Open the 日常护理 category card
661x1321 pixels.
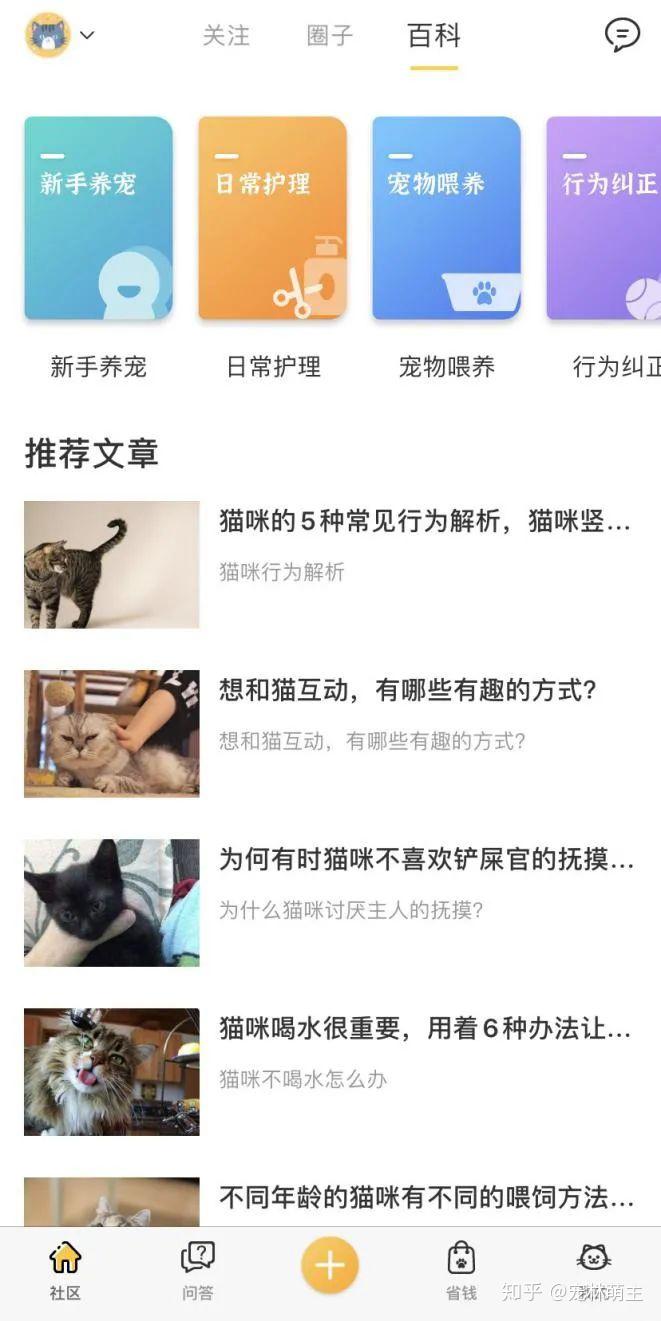click(272, 219)
